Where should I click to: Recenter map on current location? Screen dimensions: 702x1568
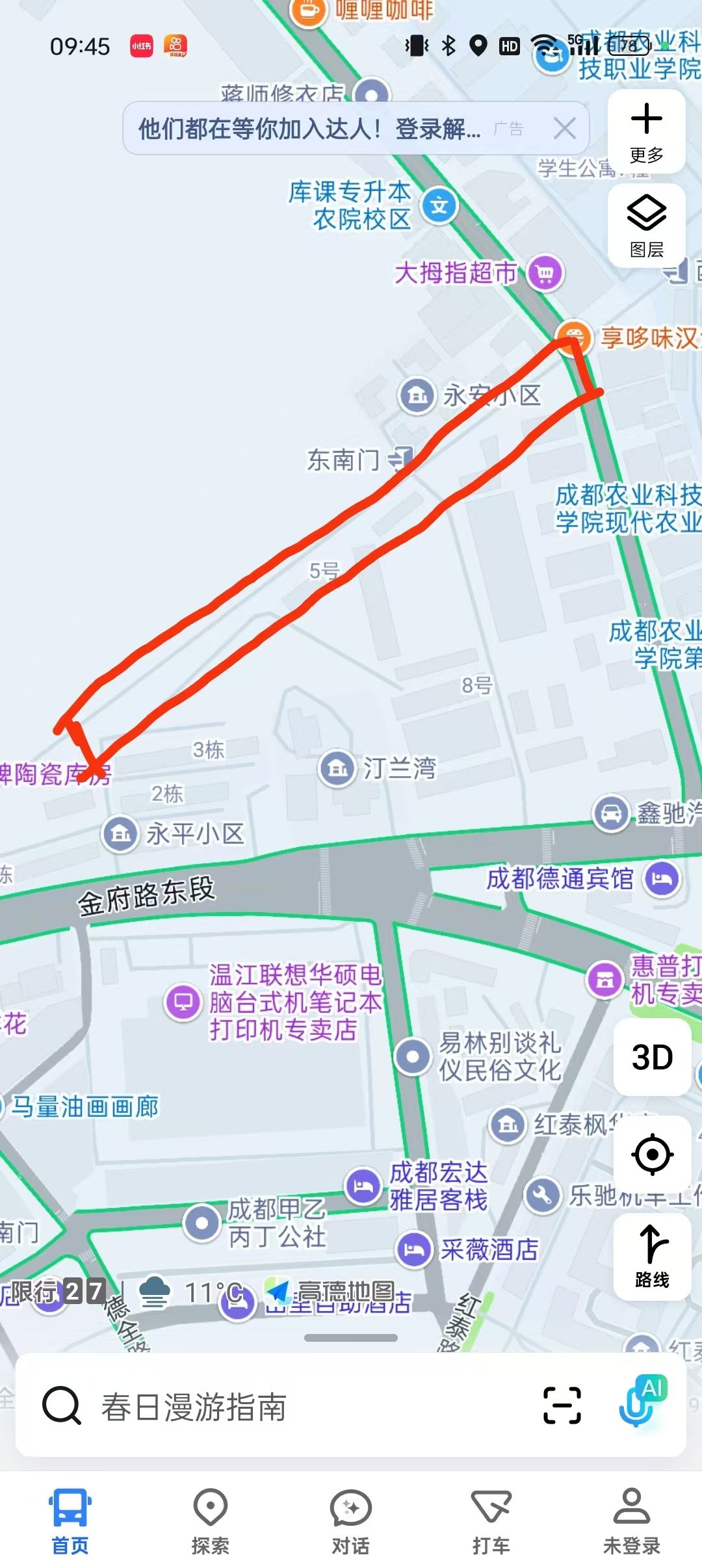point(652,1155)
